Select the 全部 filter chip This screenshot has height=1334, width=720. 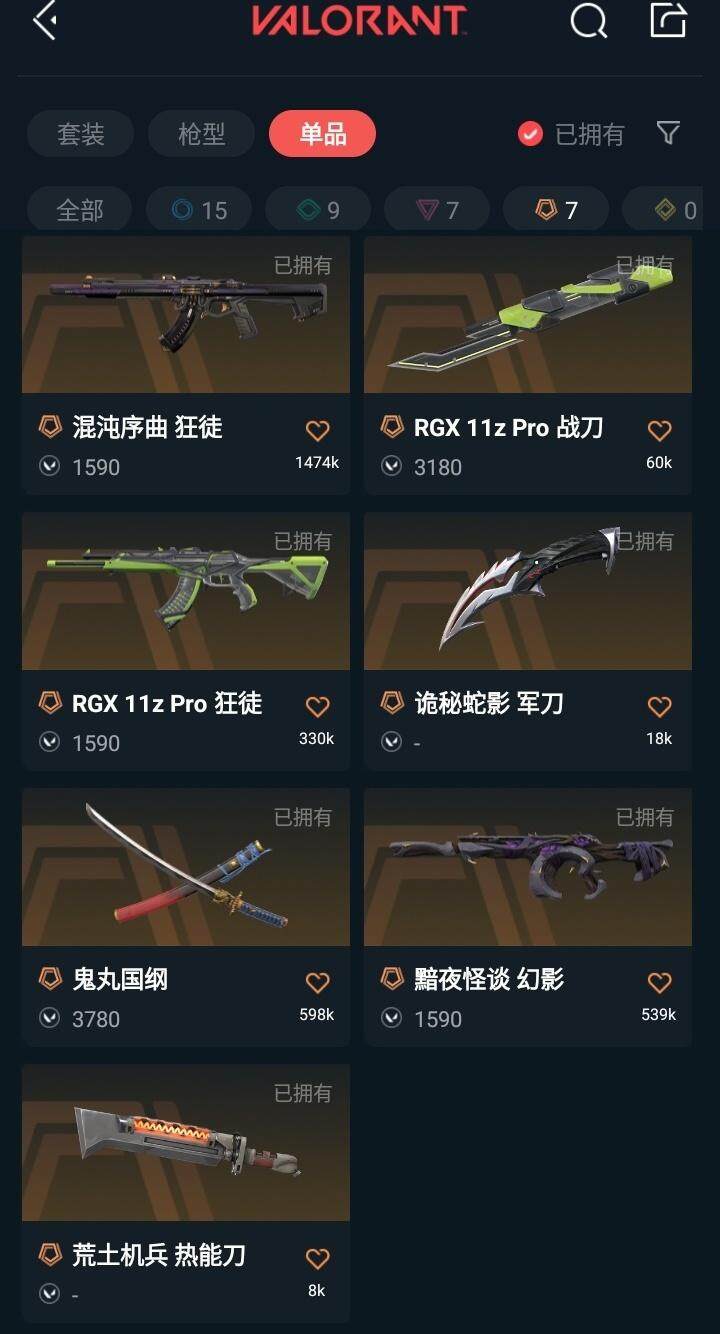coord(80,210)
